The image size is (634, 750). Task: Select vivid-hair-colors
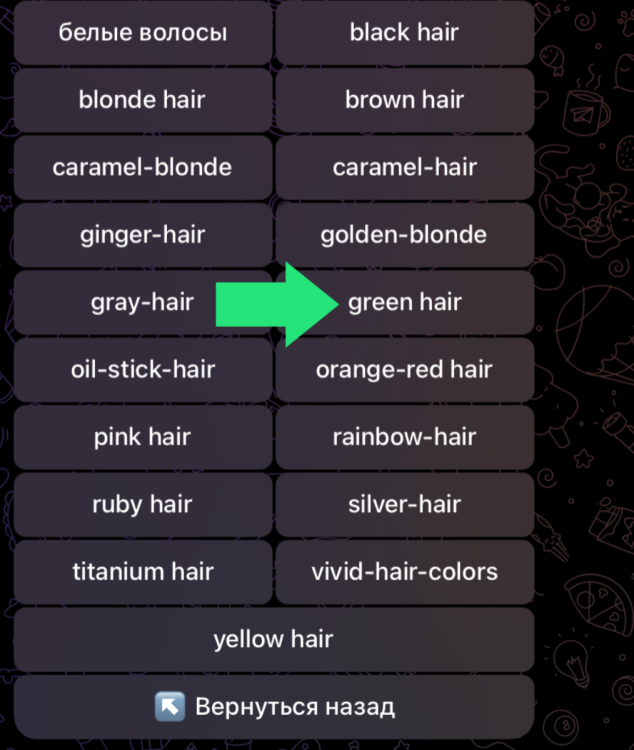404,572
